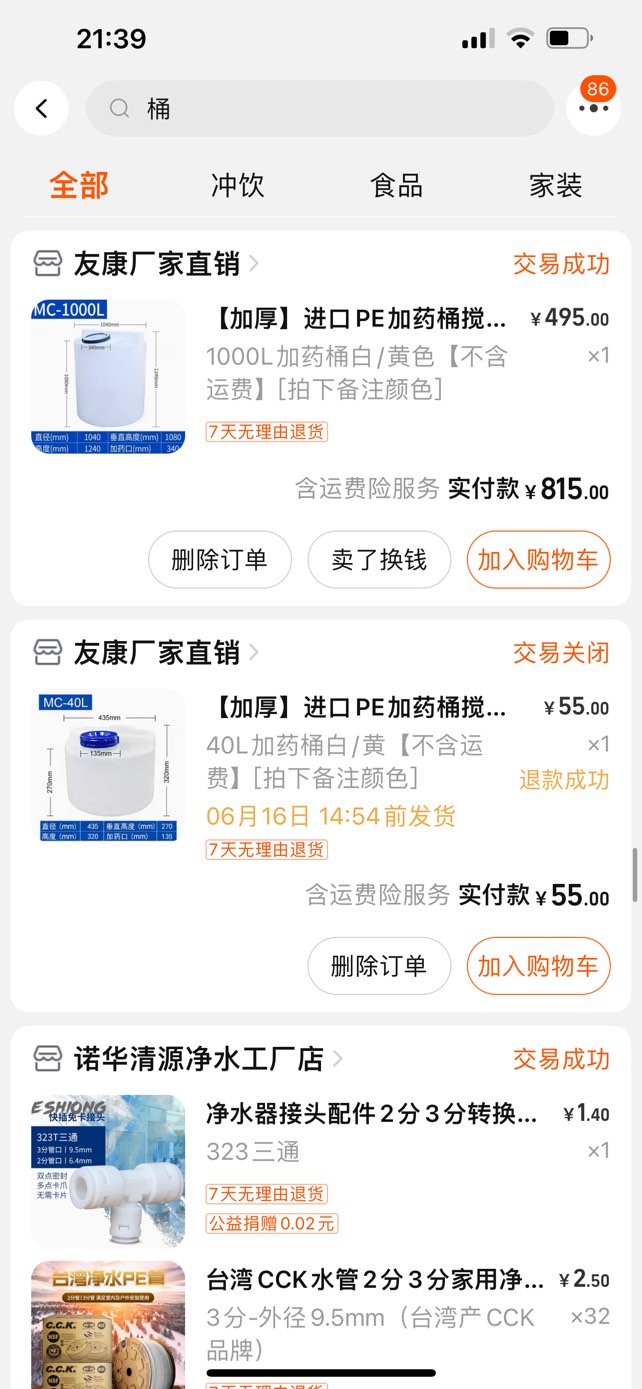Add the 1000L 加药桶 to cart
The width and height of the screenshot is (642, 1389).
pyautogui.click(x=538, y=559)
